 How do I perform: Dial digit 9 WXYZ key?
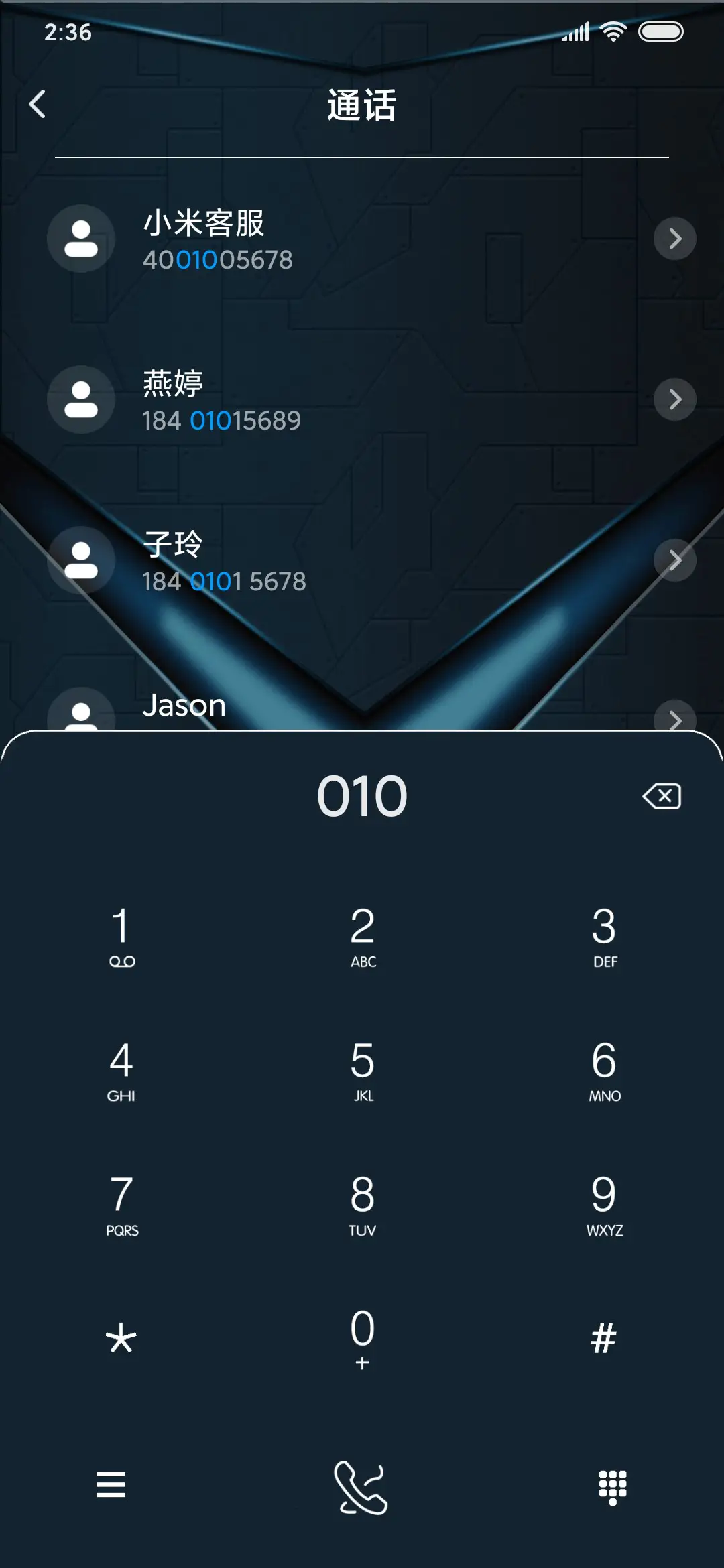coord(604,1204)
